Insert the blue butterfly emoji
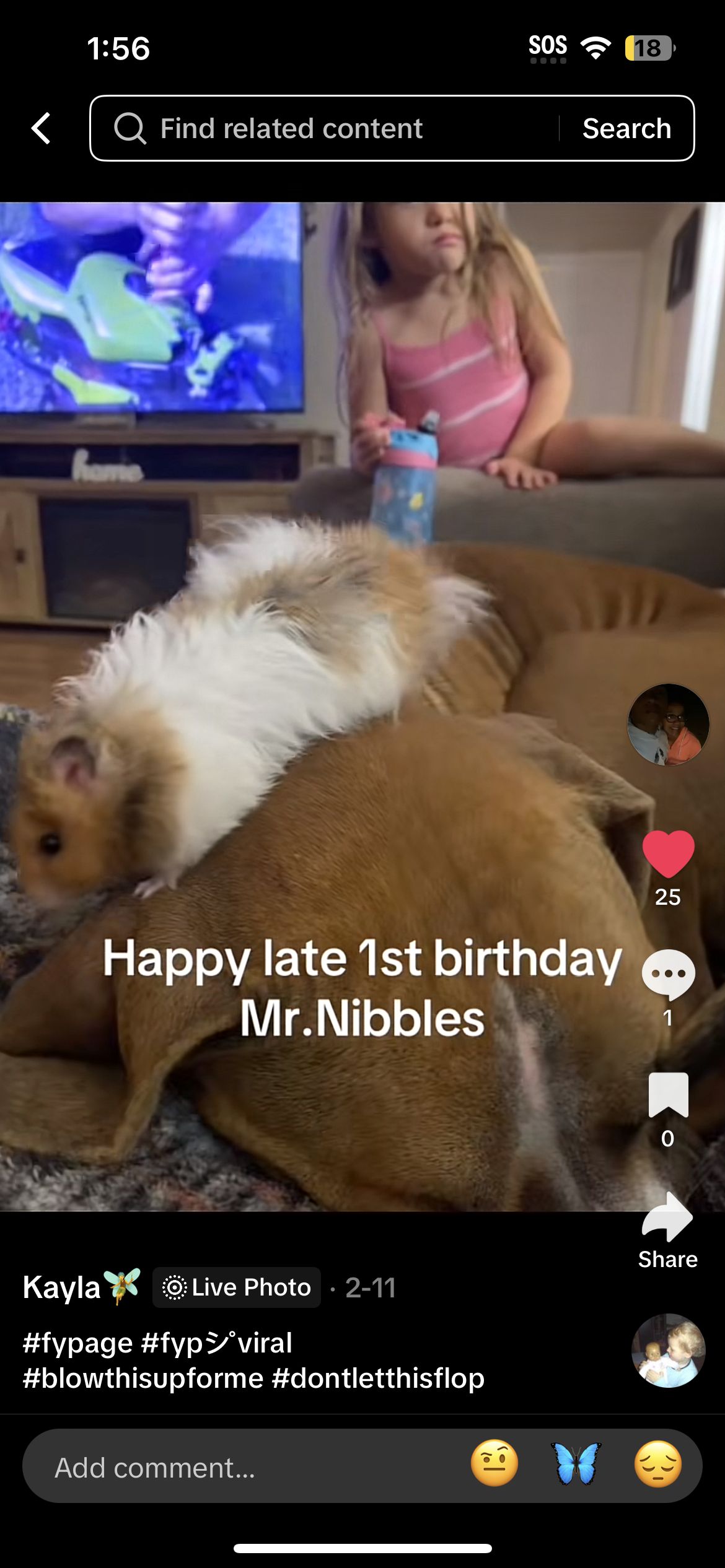Viewport: 725px width, 1568px height. click(x=576, y=1464)
